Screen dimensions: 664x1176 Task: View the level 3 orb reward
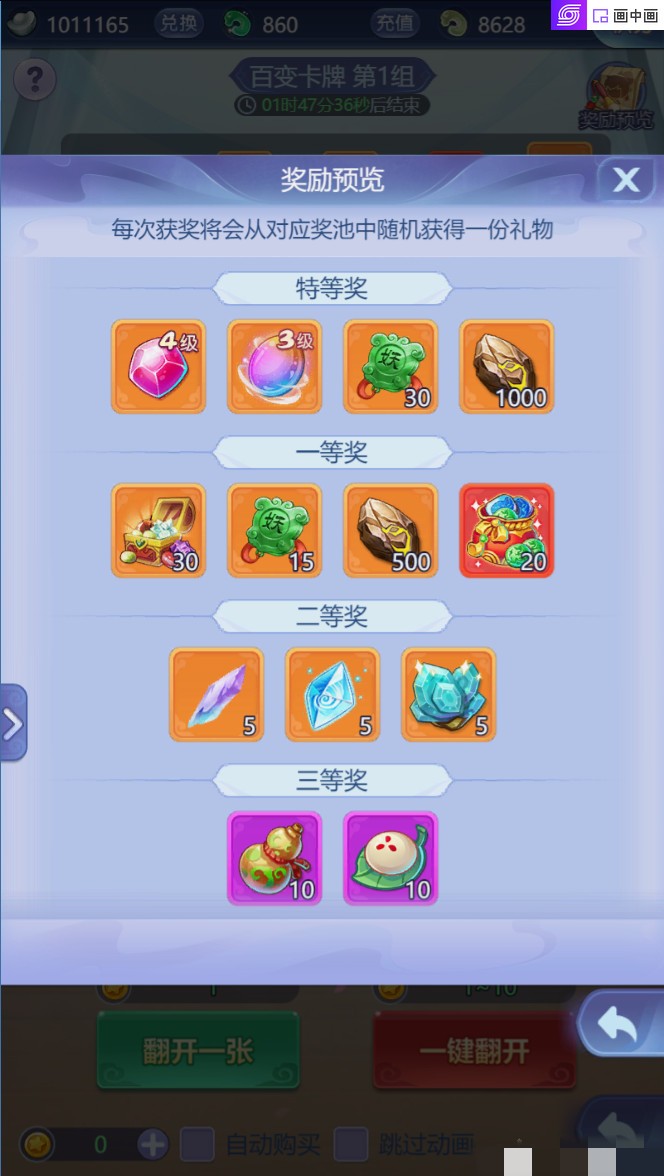point(274,366)
